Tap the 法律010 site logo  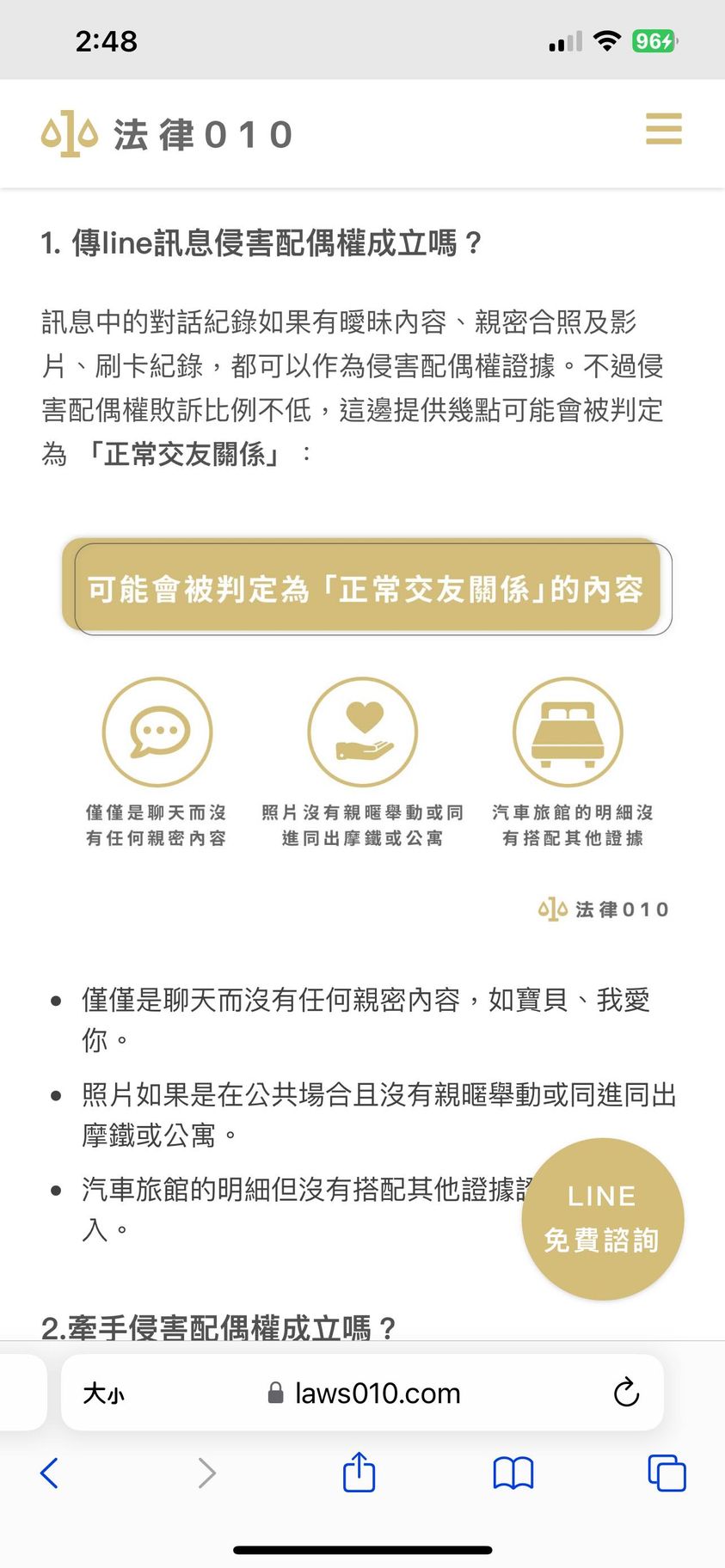pos(167,134)
